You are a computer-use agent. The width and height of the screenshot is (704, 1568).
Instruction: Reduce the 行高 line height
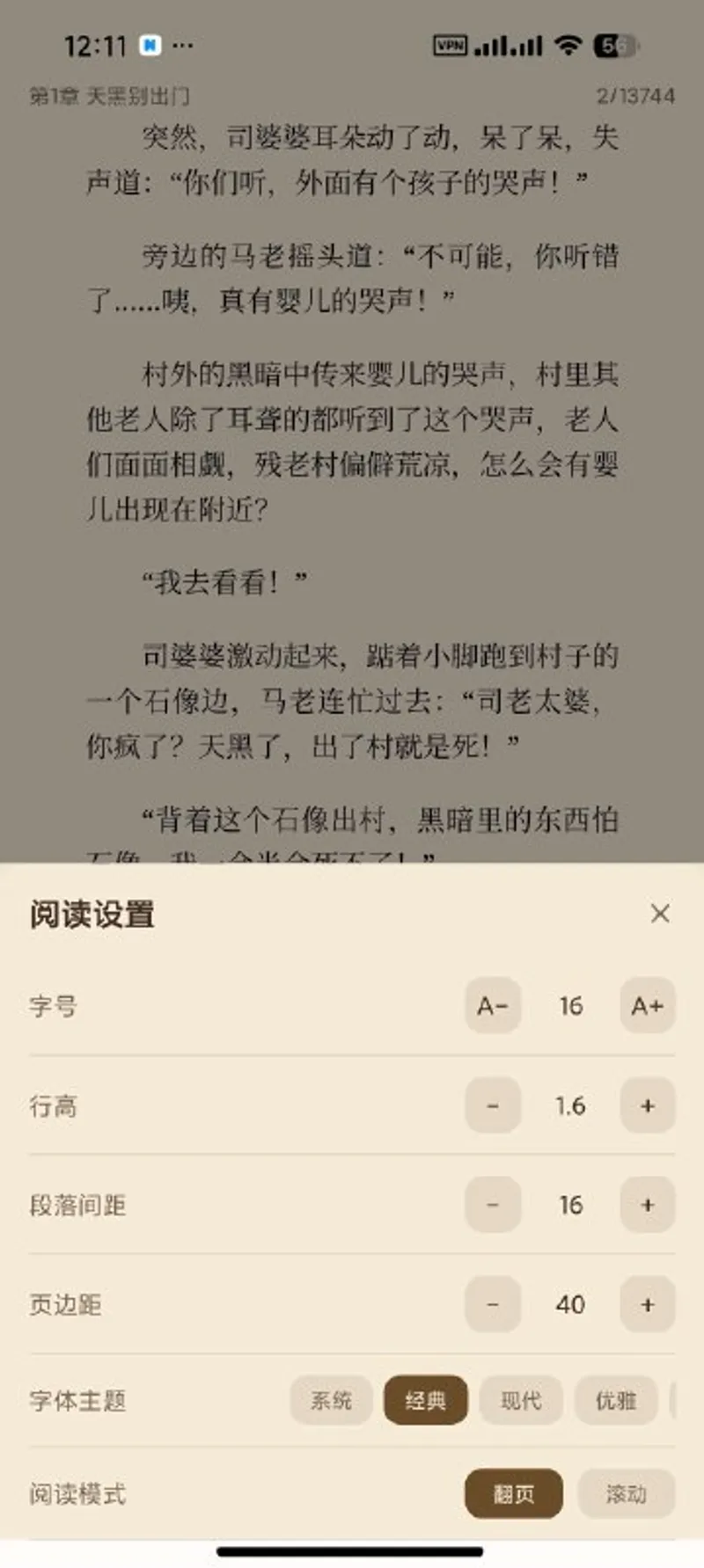(x=493, y=1105)
